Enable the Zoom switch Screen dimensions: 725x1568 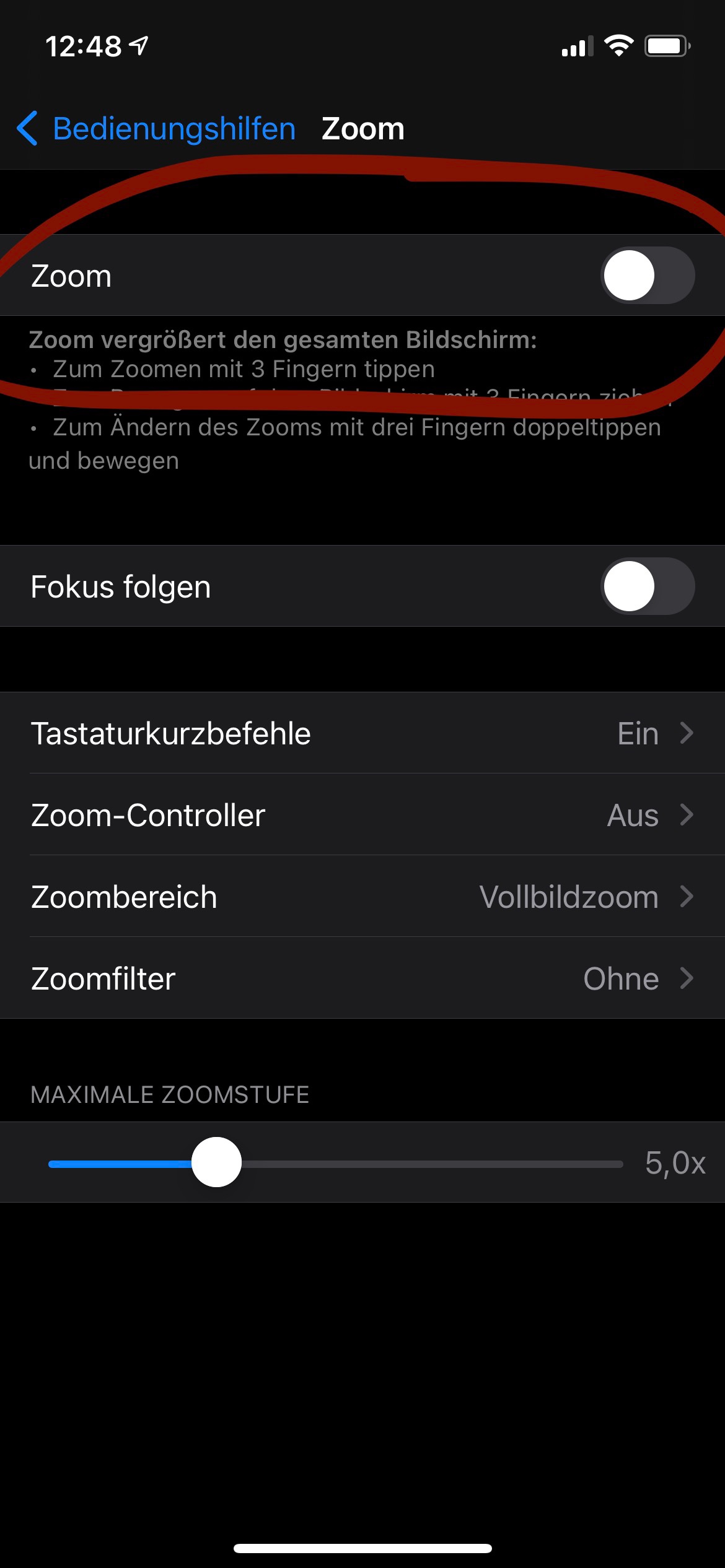(647, 276)
